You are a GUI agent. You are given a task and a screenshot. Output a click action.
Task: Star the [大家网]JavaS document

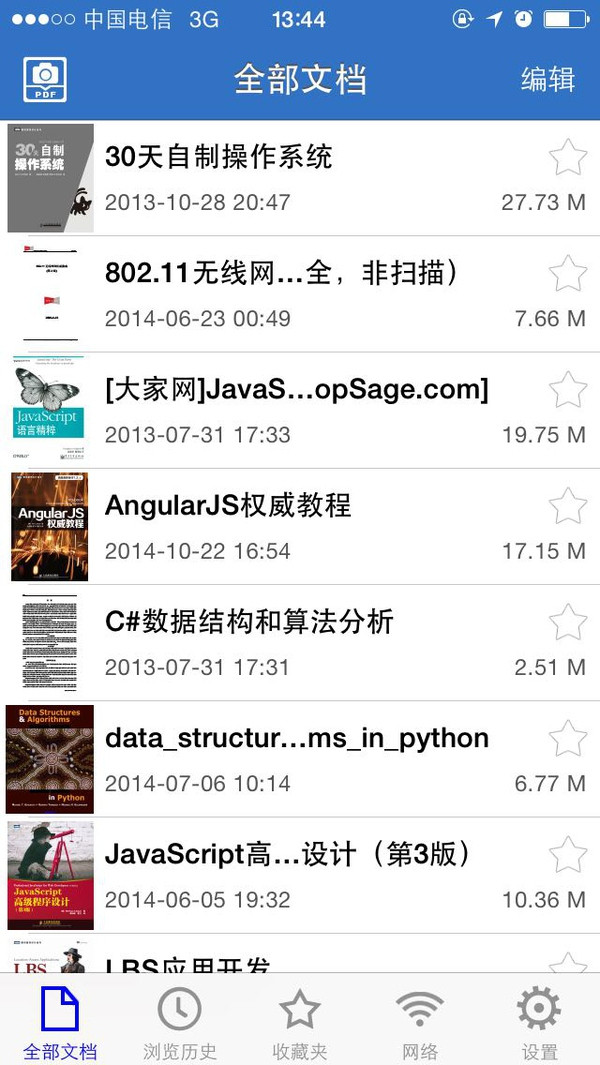(568, 389)
